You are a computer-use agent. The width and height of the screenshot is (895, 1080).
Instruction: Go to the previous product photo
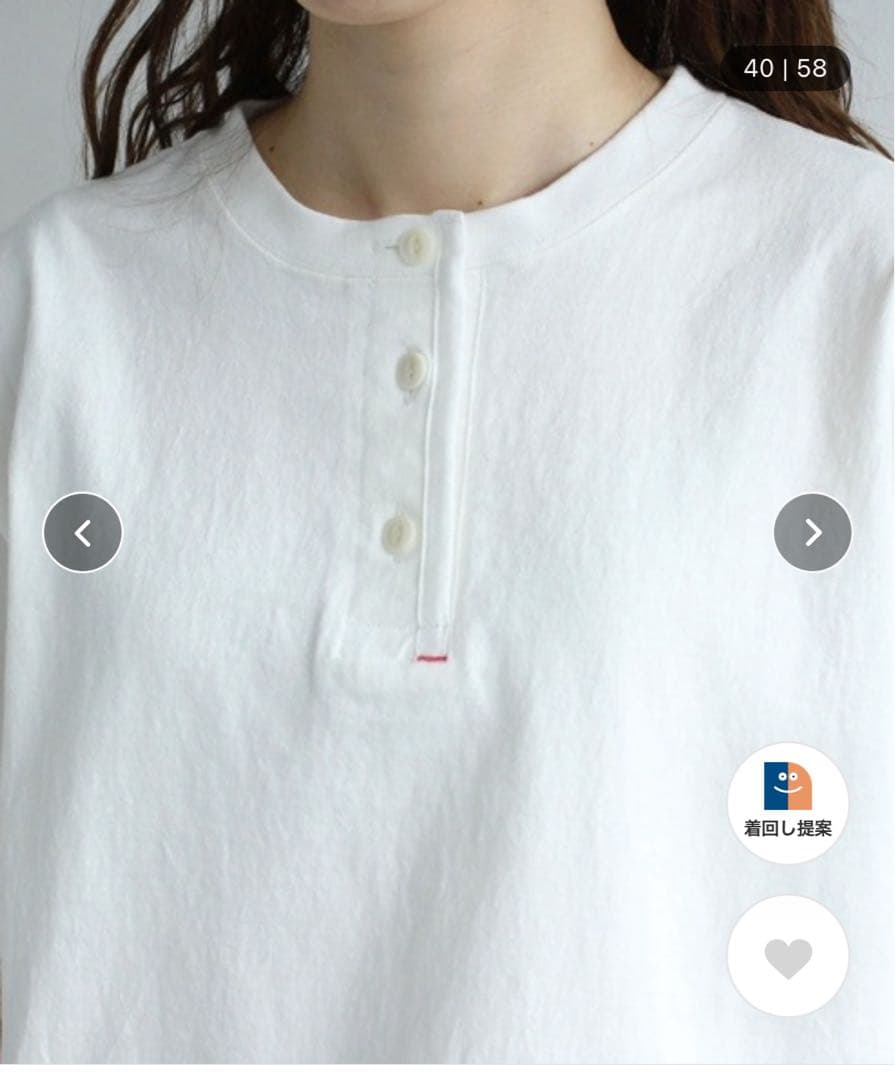(x=83, y=533)
